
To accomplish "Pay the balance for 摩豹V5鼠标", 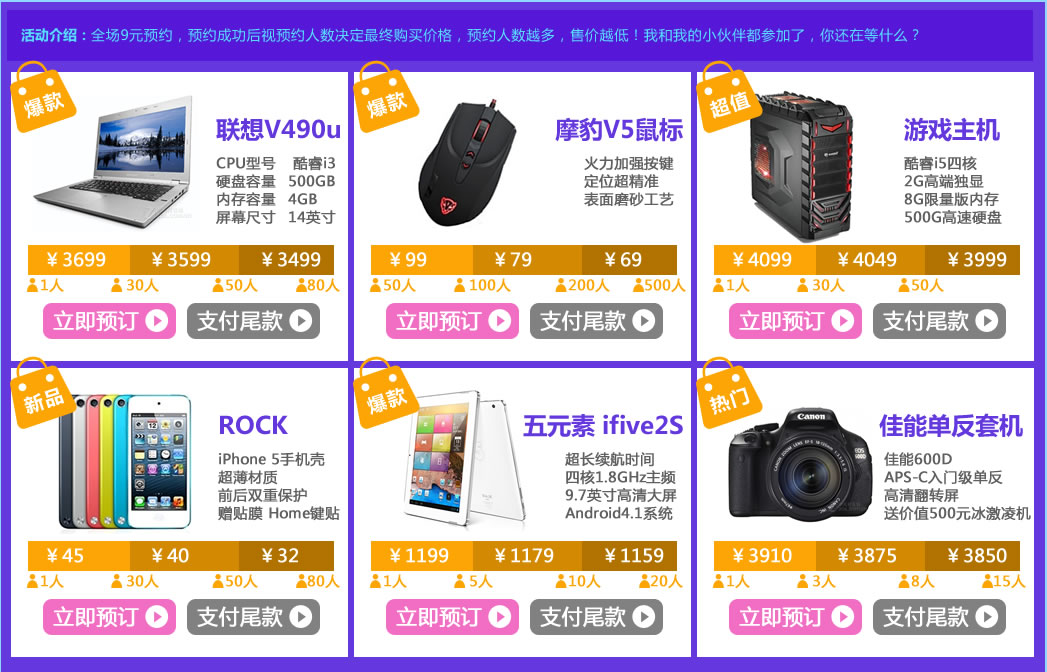I will [x=596, y=321].
